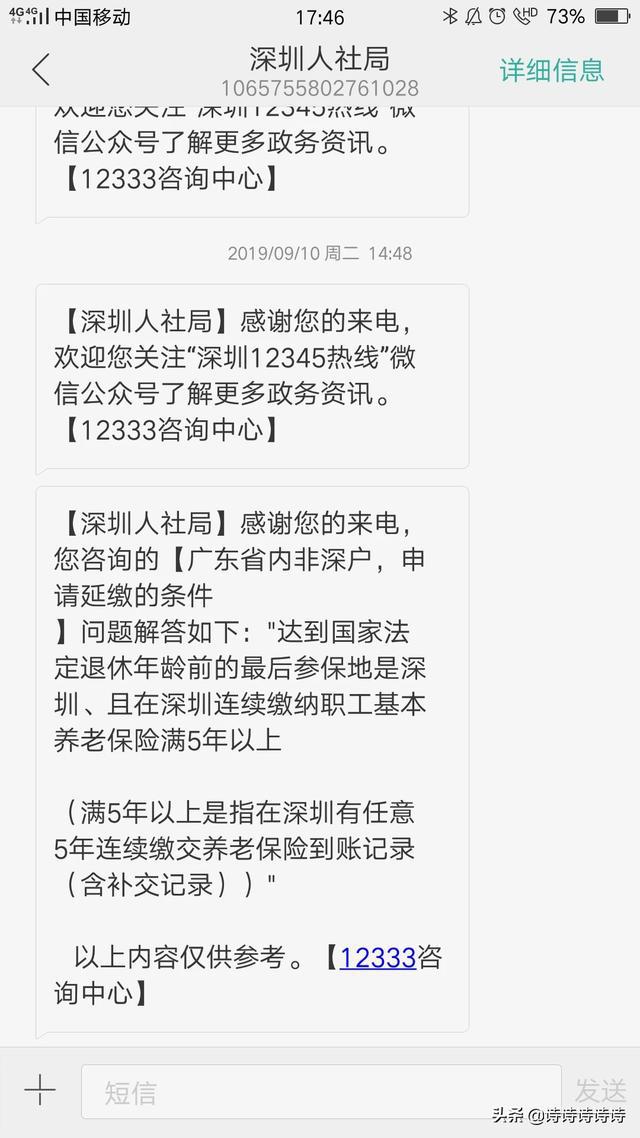Tap the 发送 send button

point(600,1090)
